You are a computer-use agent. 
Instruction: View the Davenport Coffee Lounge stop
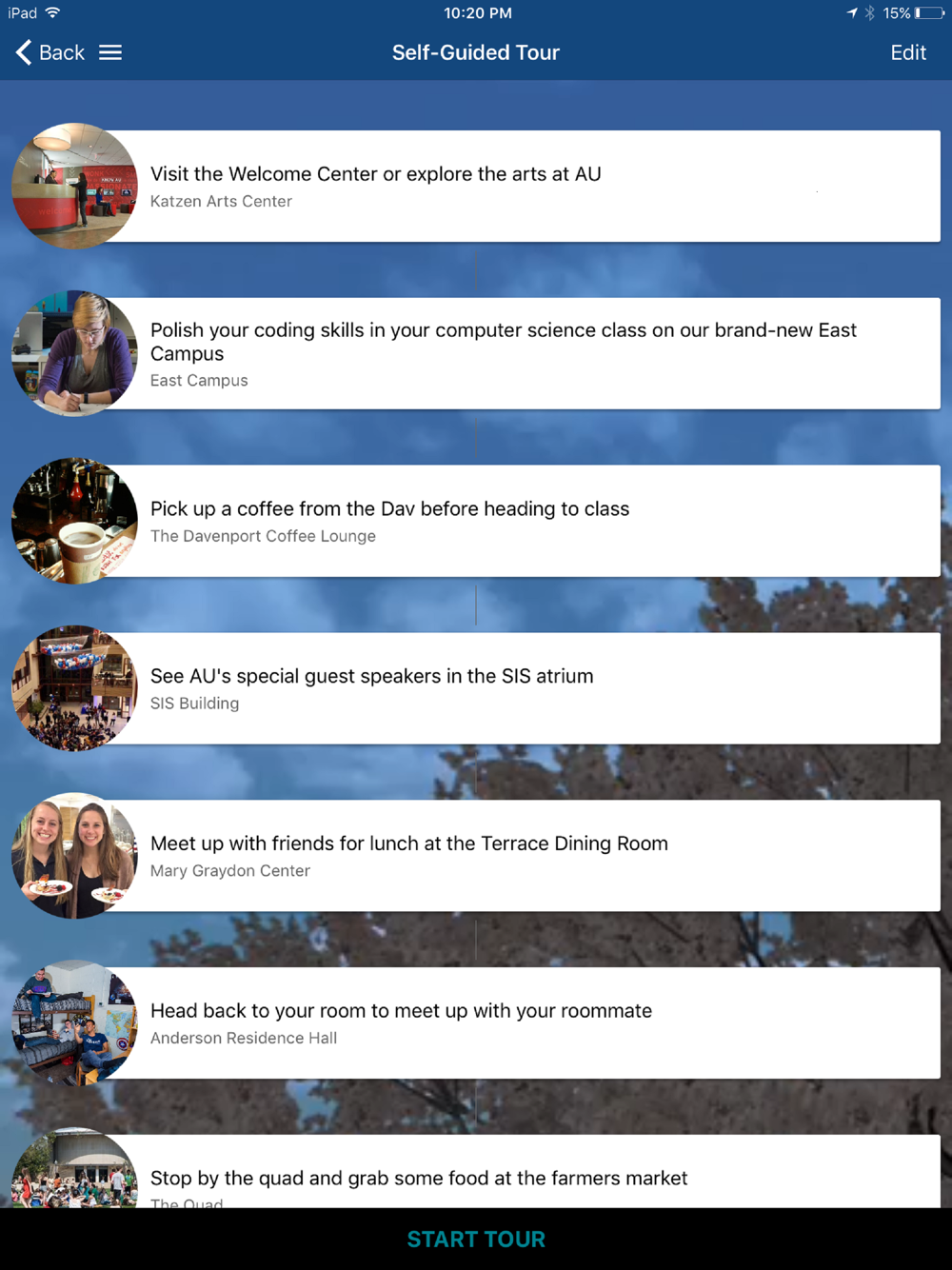click(x=476, y=521)
